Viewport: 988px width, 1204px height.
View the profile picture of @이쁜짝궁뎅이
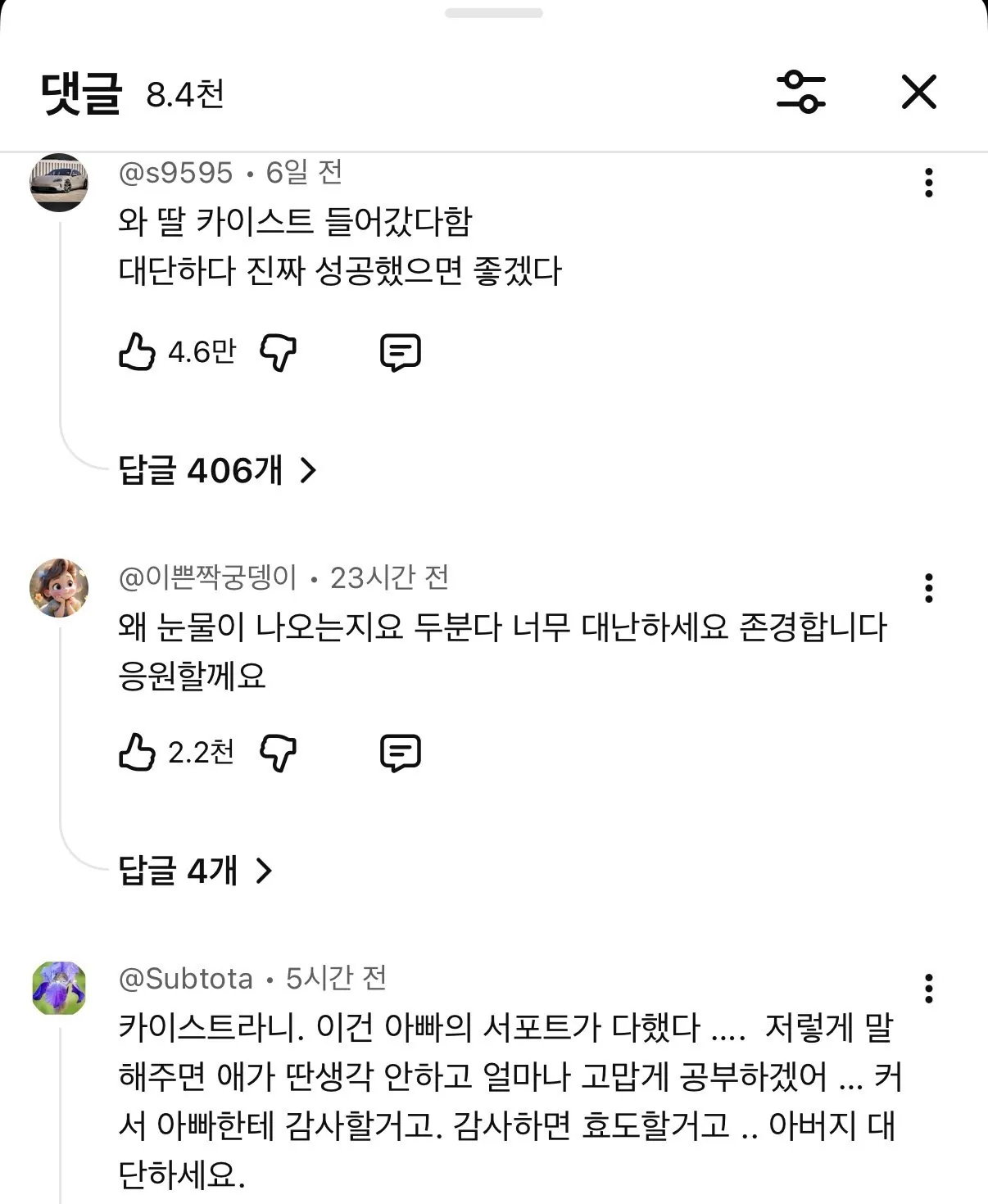(x=59, y=587)
